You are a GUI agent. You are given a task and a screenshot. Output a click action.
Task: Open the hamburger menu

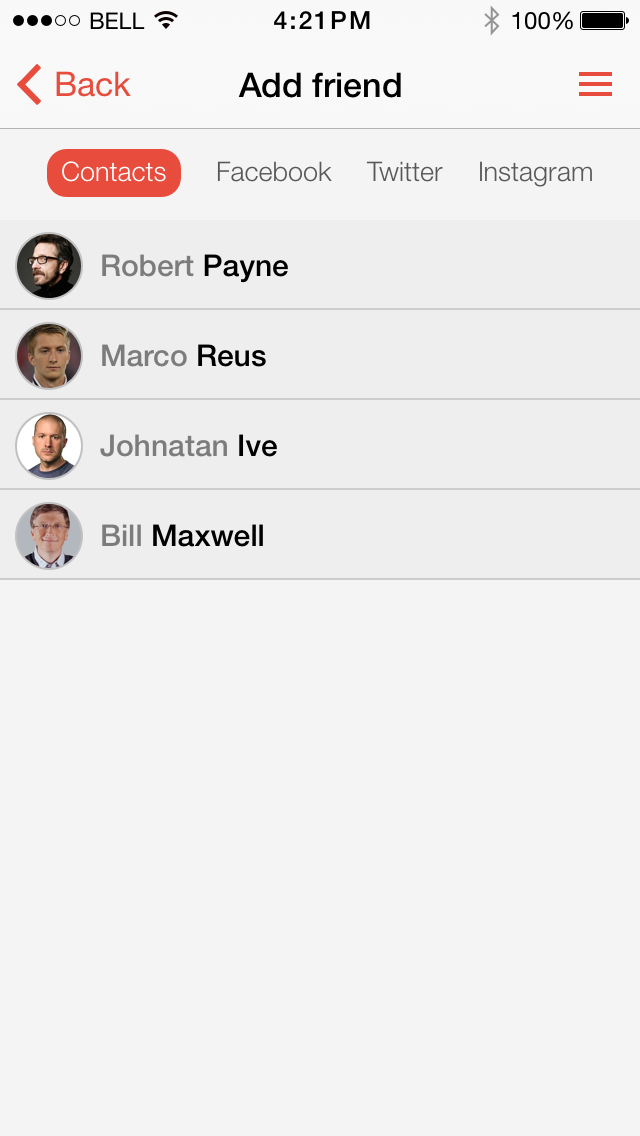595,84
